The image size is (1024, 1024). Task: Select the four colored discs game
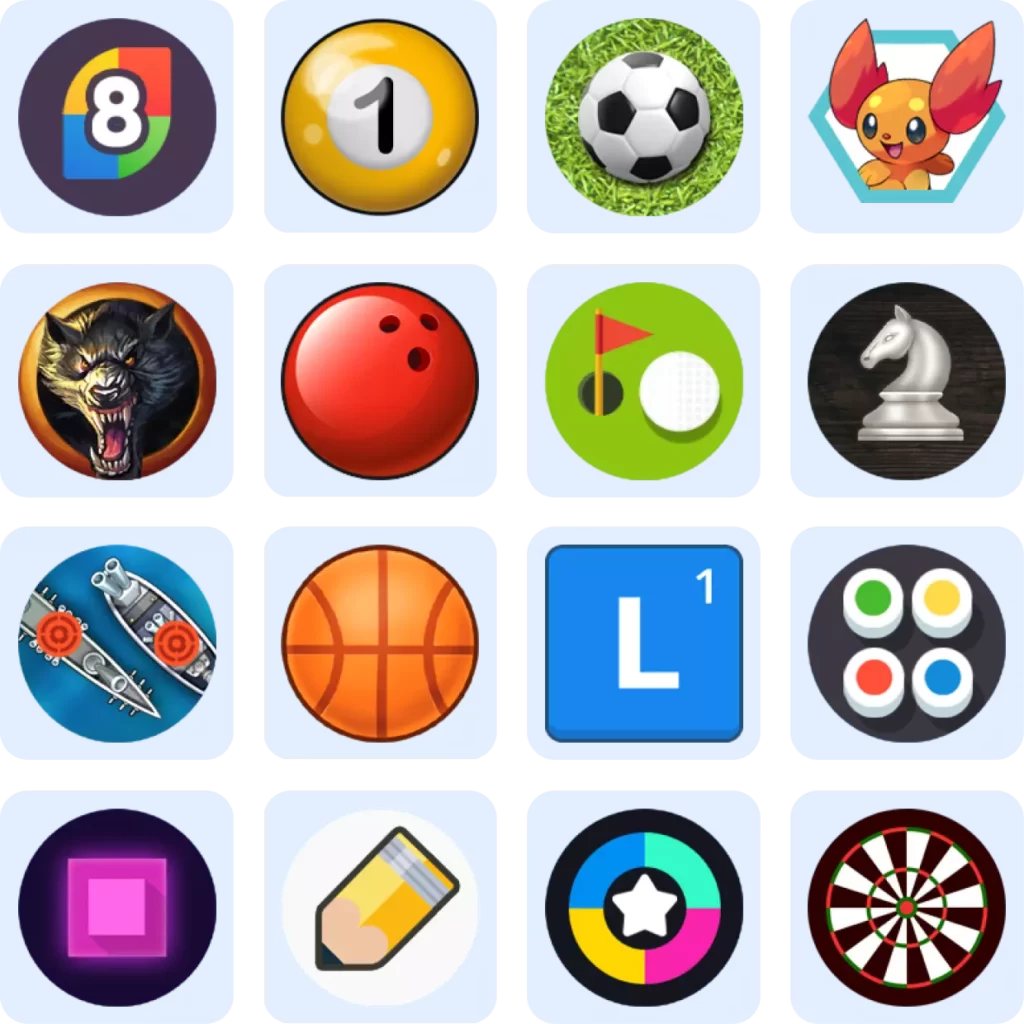907,643
